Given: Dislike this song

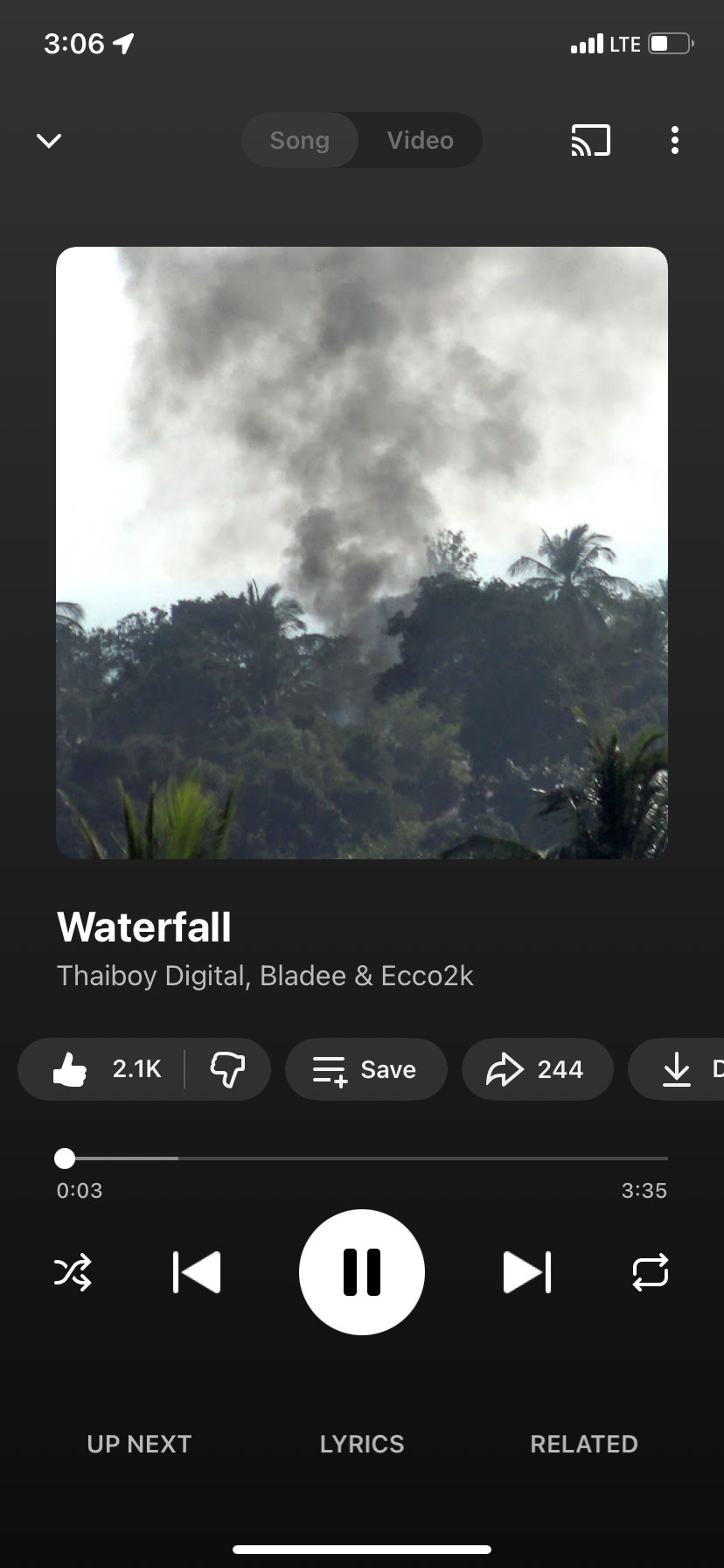Looking at the screenshot, I should click(227, 1069).
